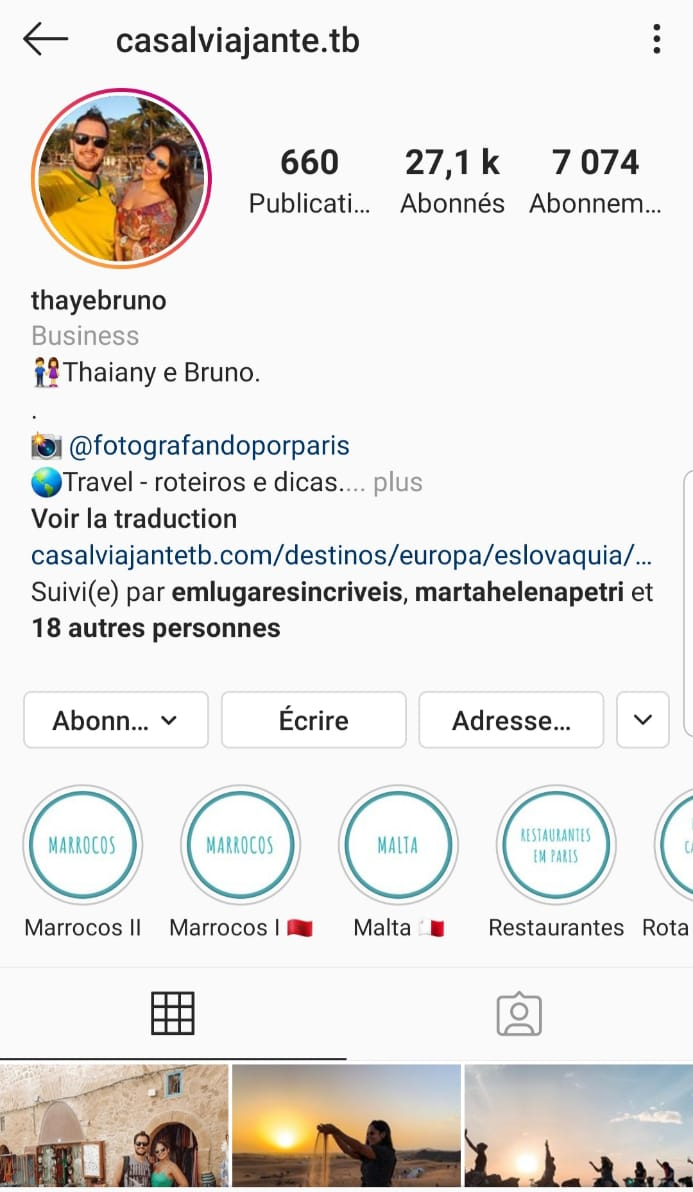Viewport: 693px width, 1192px height.
Task: Open the Marrocos II highlight
Action: (x=82, y=845)
